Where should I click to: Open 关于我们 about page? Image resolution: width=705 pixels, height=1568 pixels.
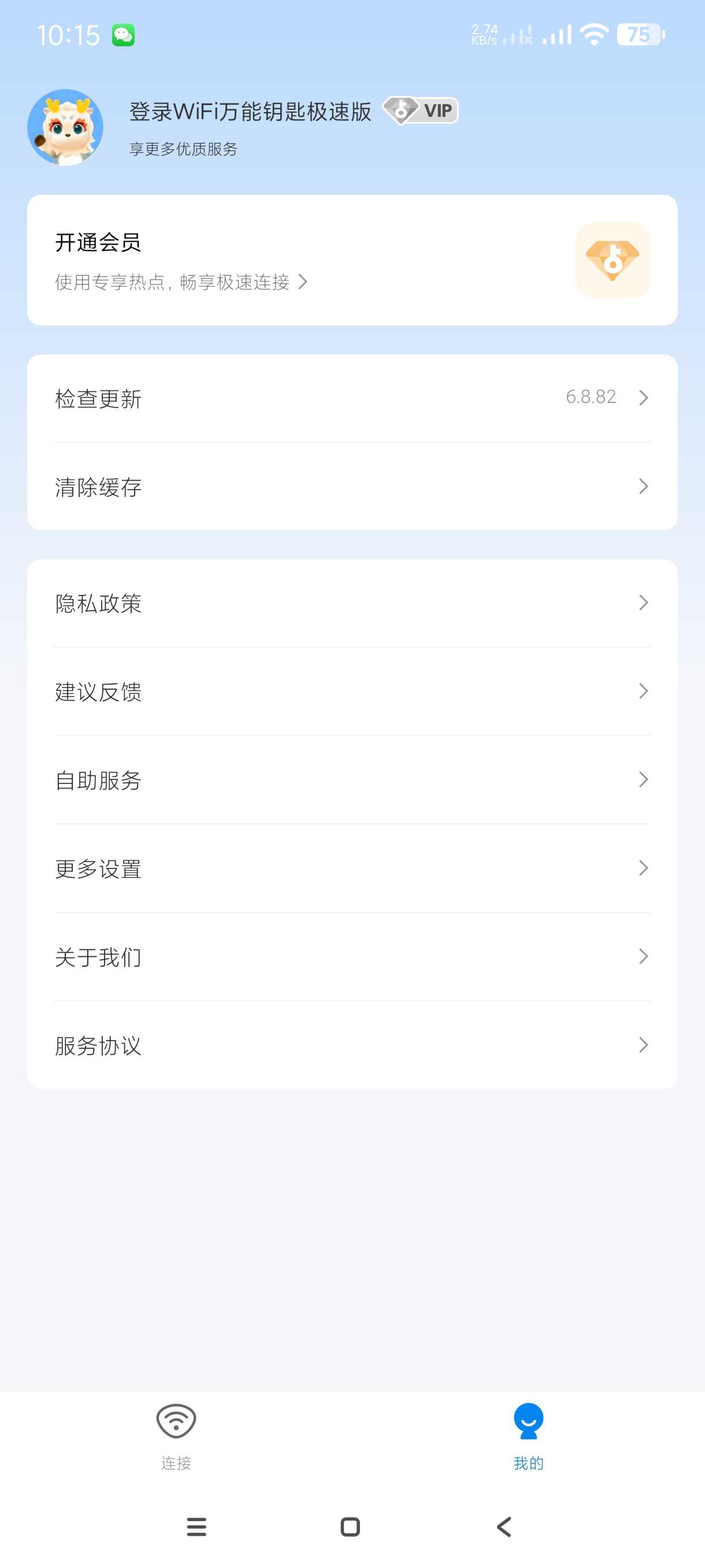point(351,956)
